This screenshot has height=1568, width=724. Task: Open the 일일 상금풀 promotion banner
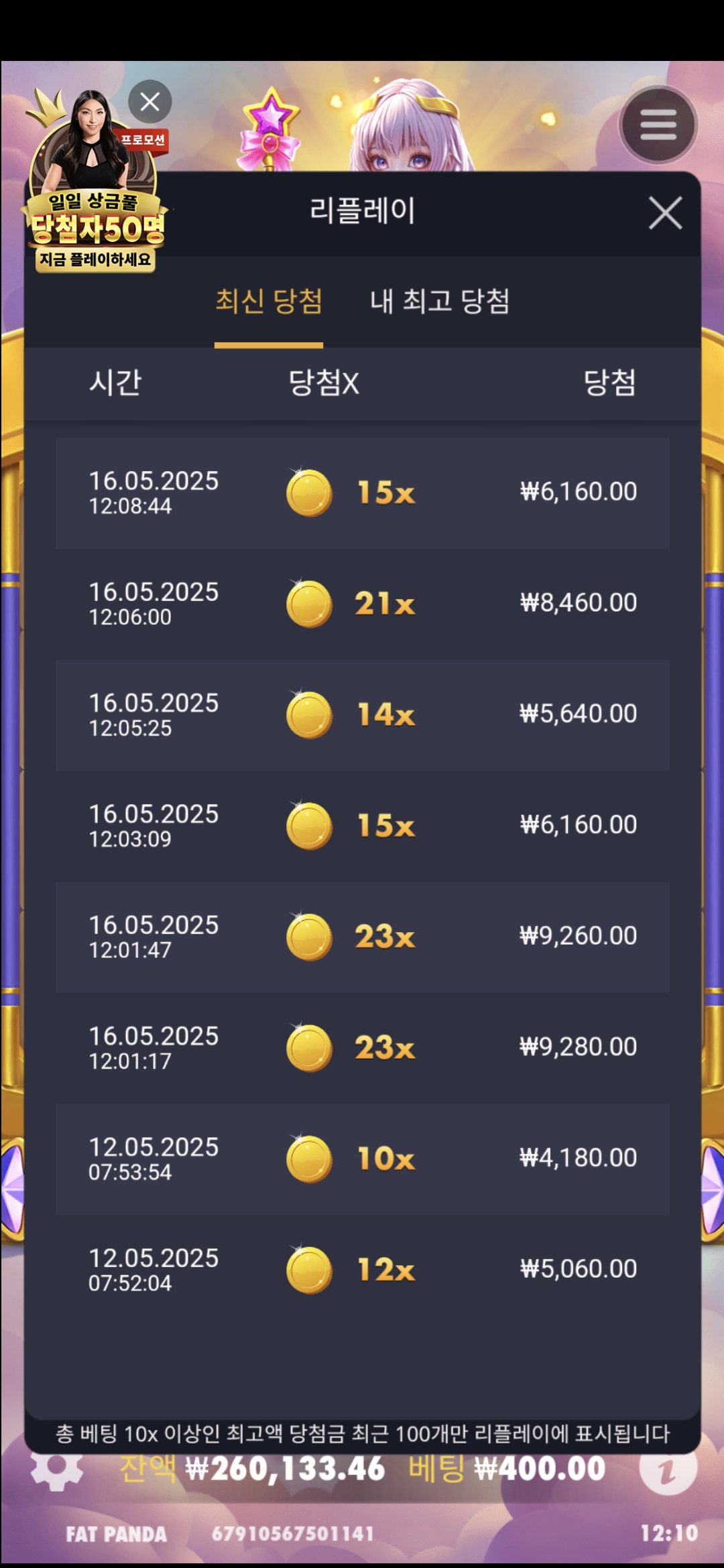(94, 201)
